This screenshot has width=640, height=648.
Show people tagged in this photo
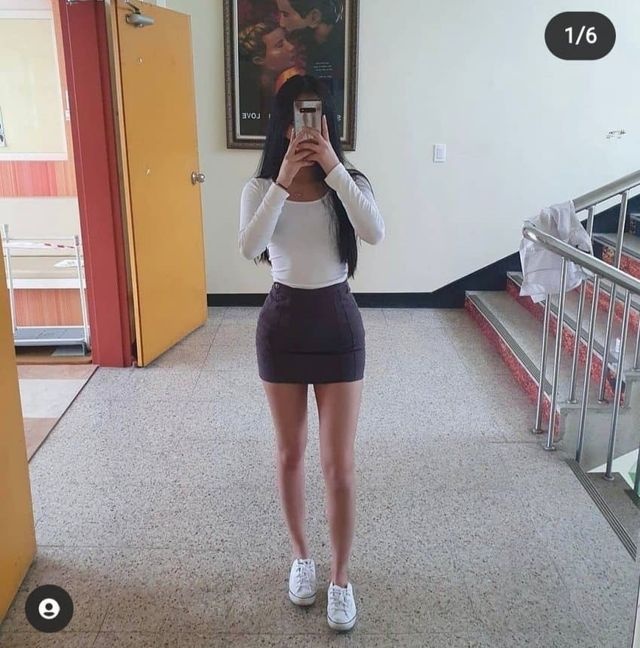tap(48, 608)
